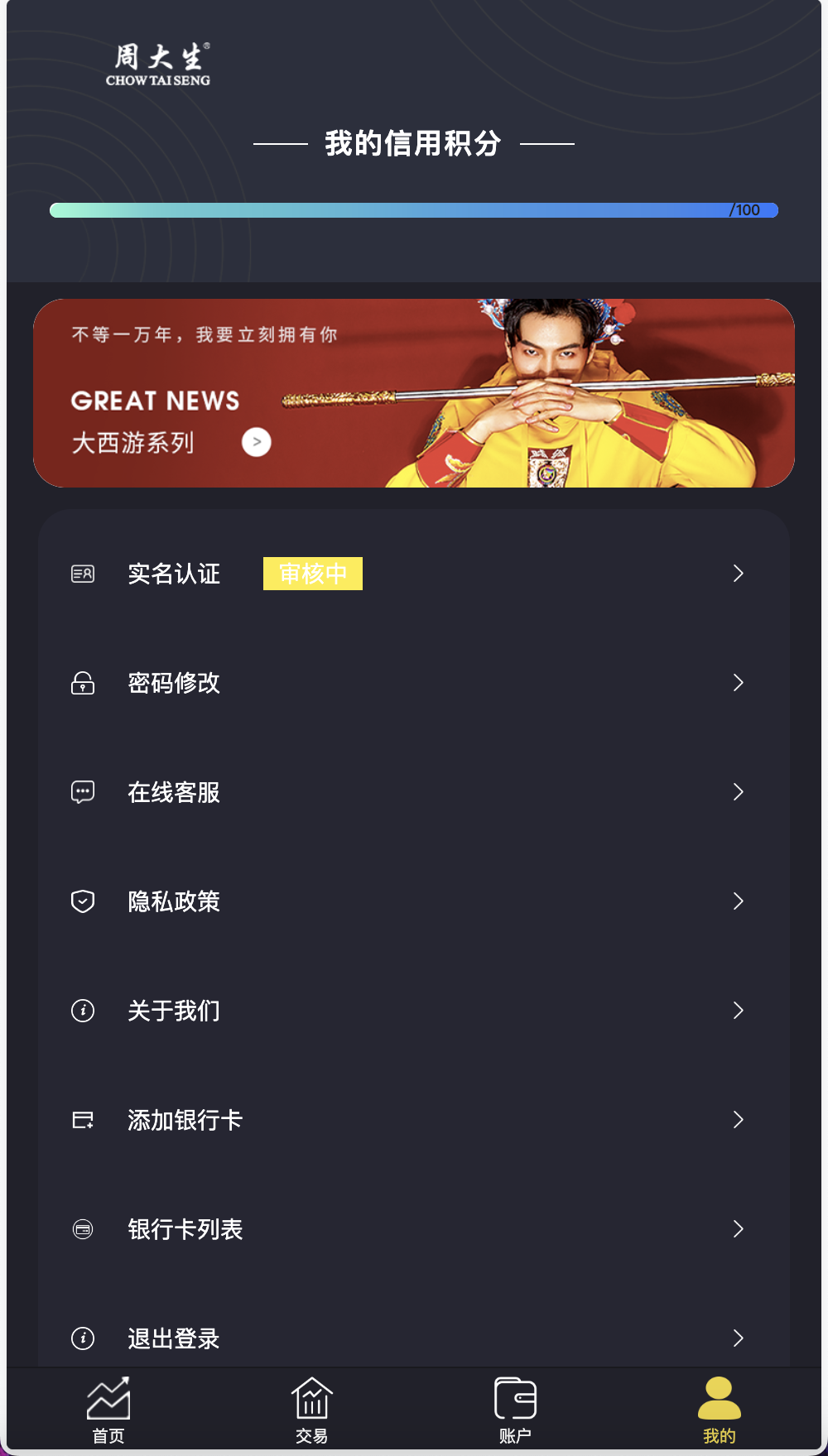Select the ID card icon beside 实名认证
The image size is (828, 1456).
coord(82,574)
